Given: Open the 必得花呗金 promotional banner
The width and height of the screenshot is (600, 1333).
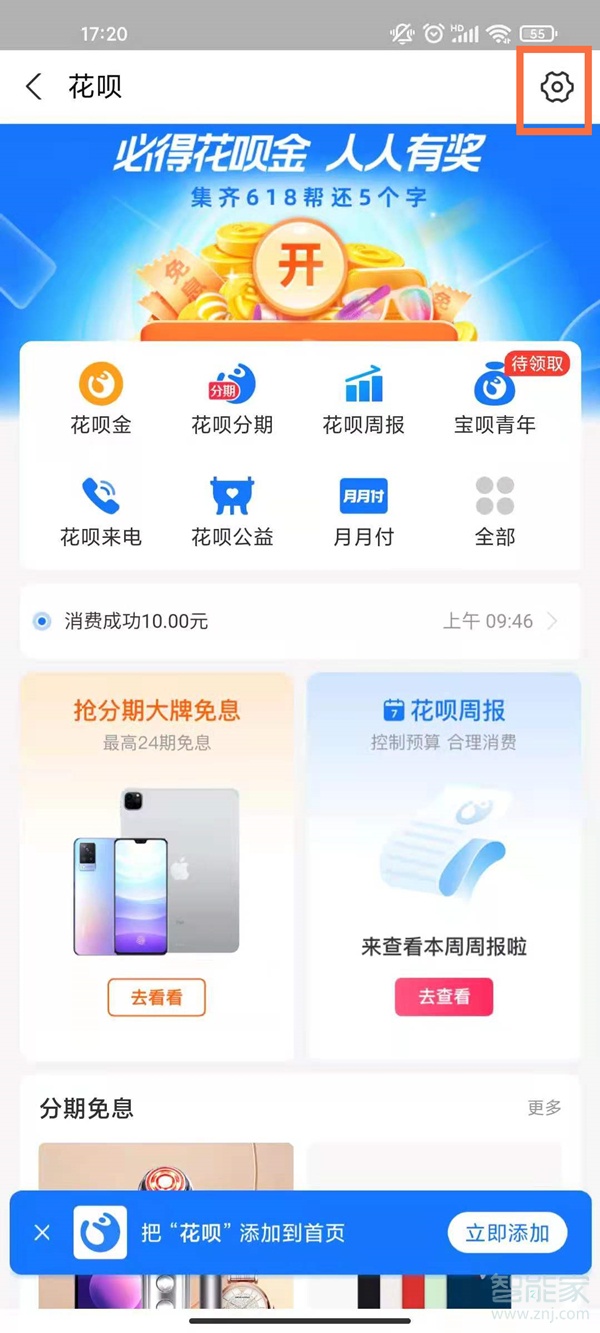Looking at the screenshot, I should 300,230.
